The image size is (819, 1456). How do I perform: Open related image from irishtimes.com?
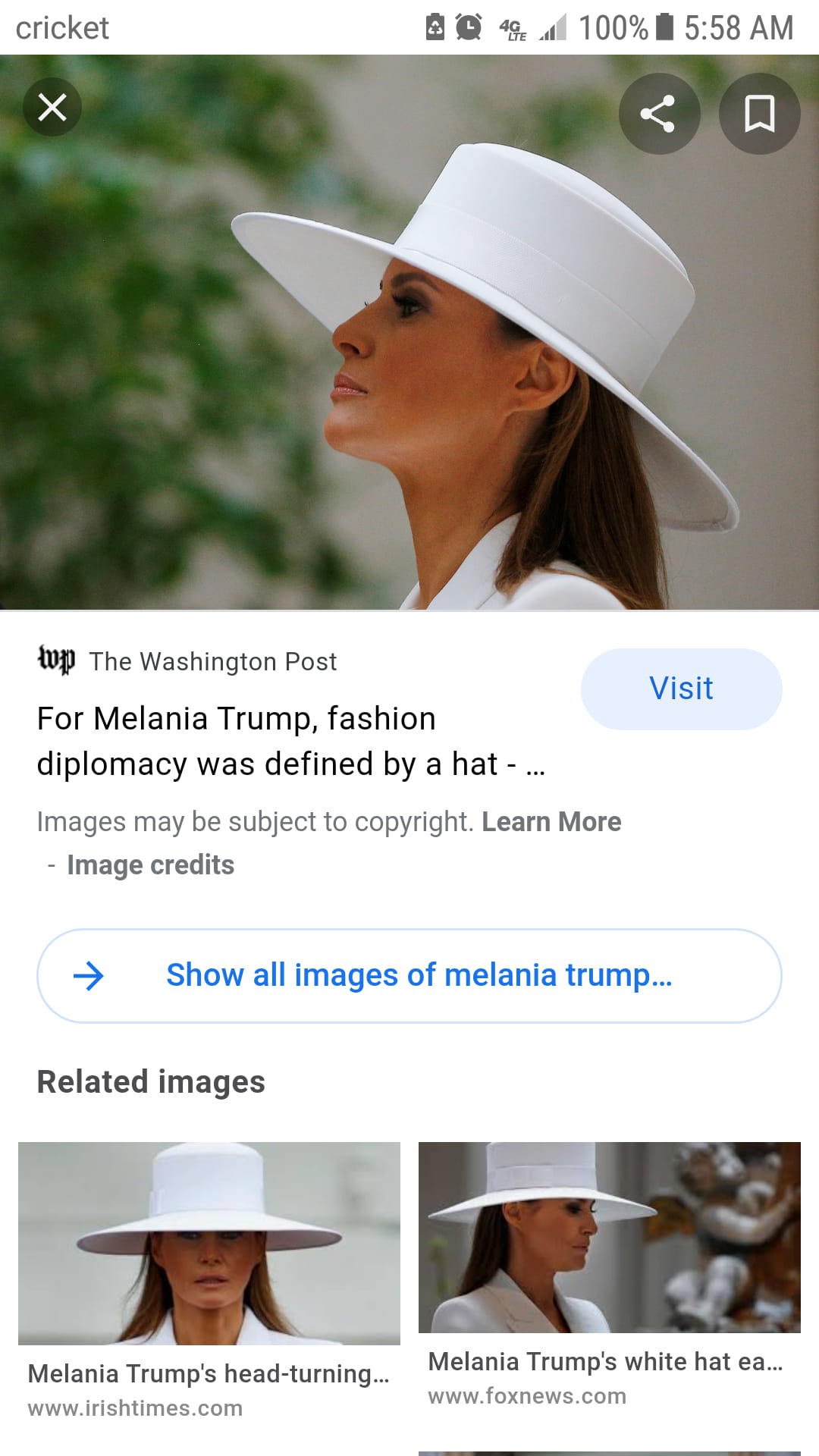(x=209, y=1244)
